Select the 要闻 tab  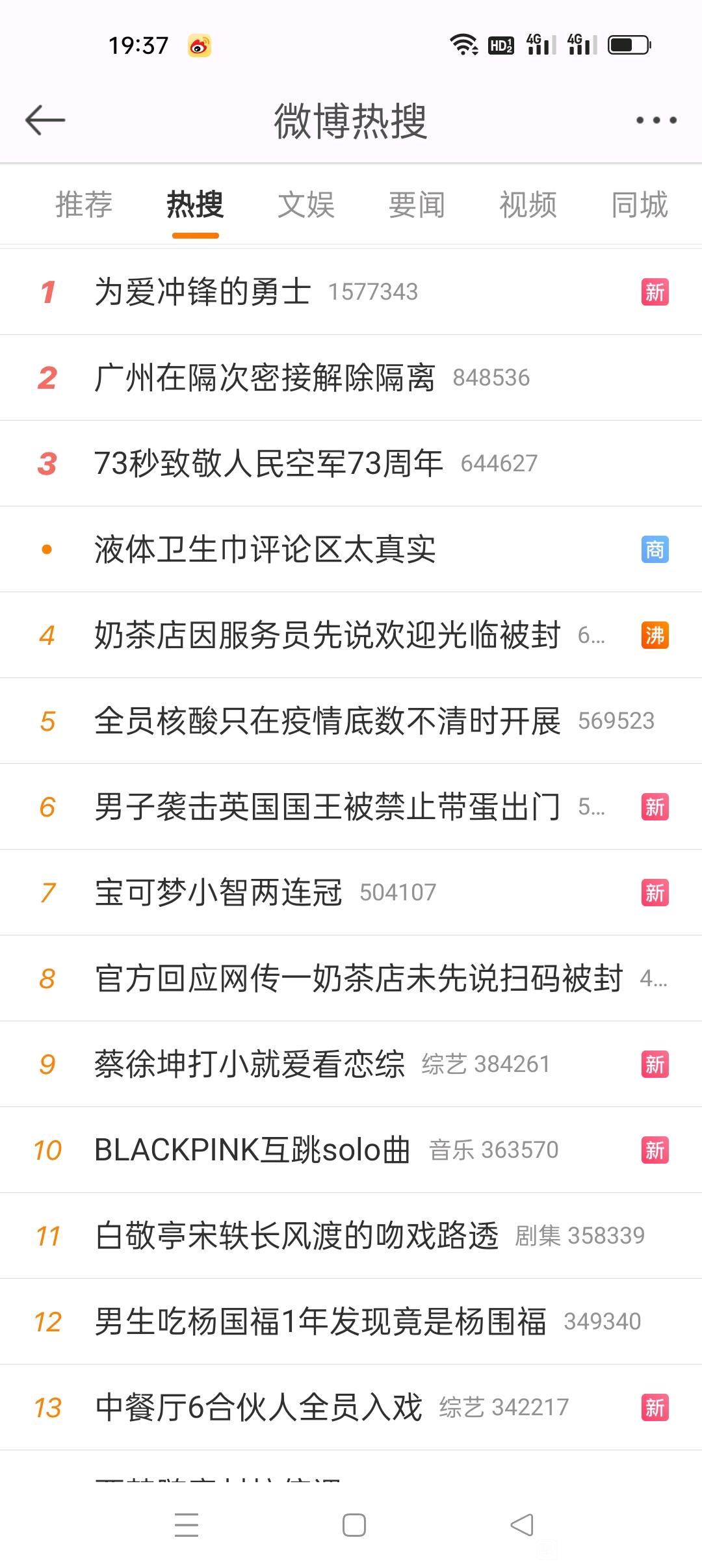pos(417,205)
